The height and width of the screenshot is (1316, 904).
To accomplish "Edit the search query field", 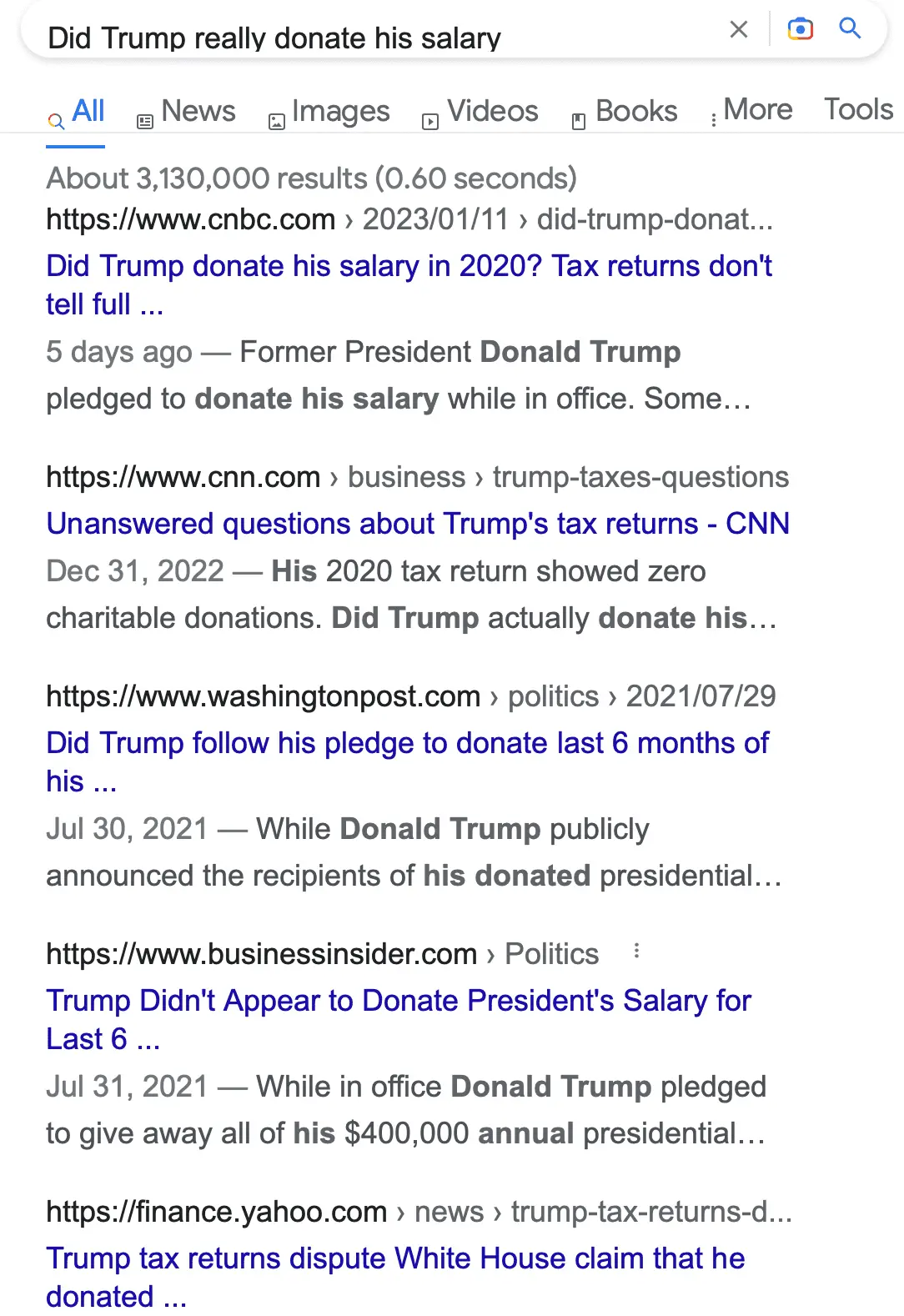I will click(375, 38).
